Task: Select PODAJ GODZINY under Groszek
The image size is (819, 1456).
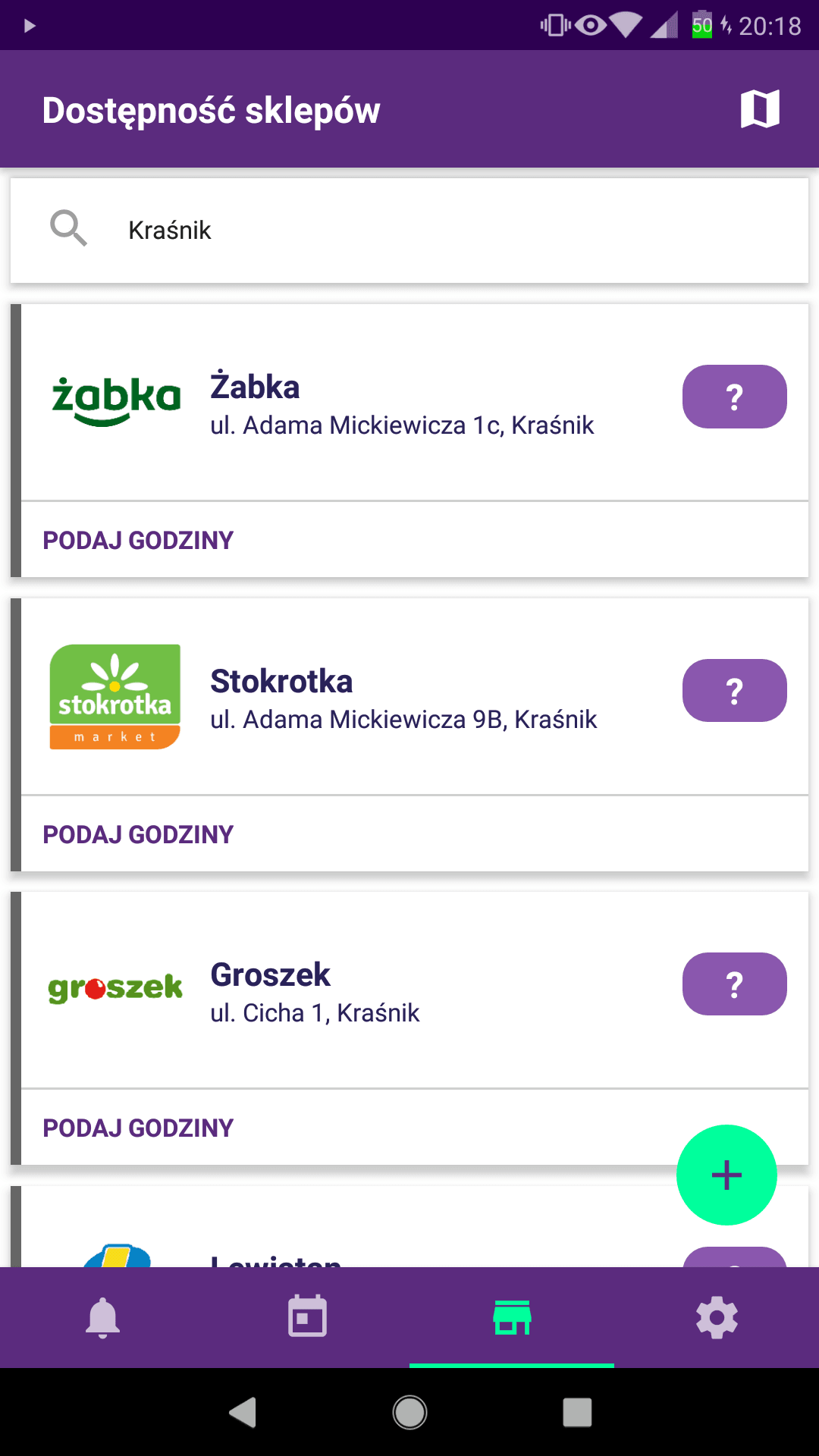Action: (138, 1128)
